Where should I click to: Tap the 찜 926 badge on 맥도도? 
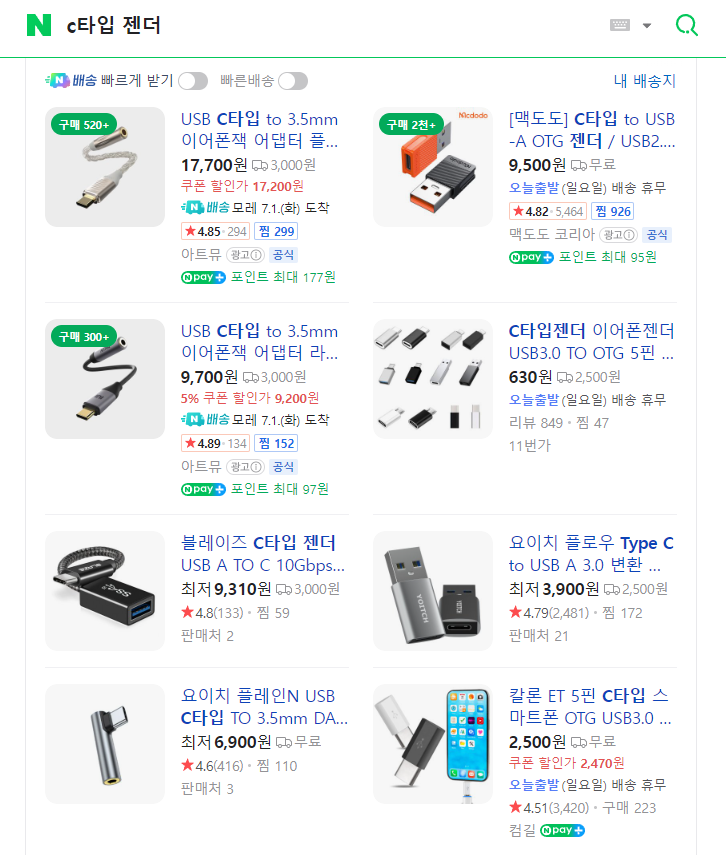coord(612,211)
